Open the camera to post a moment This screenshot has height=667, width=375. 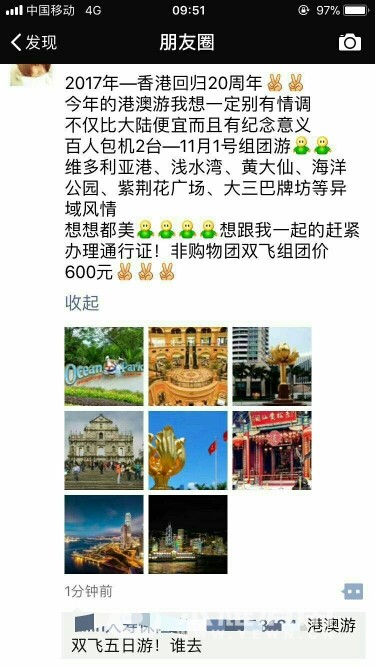click(x=350, y=43)
